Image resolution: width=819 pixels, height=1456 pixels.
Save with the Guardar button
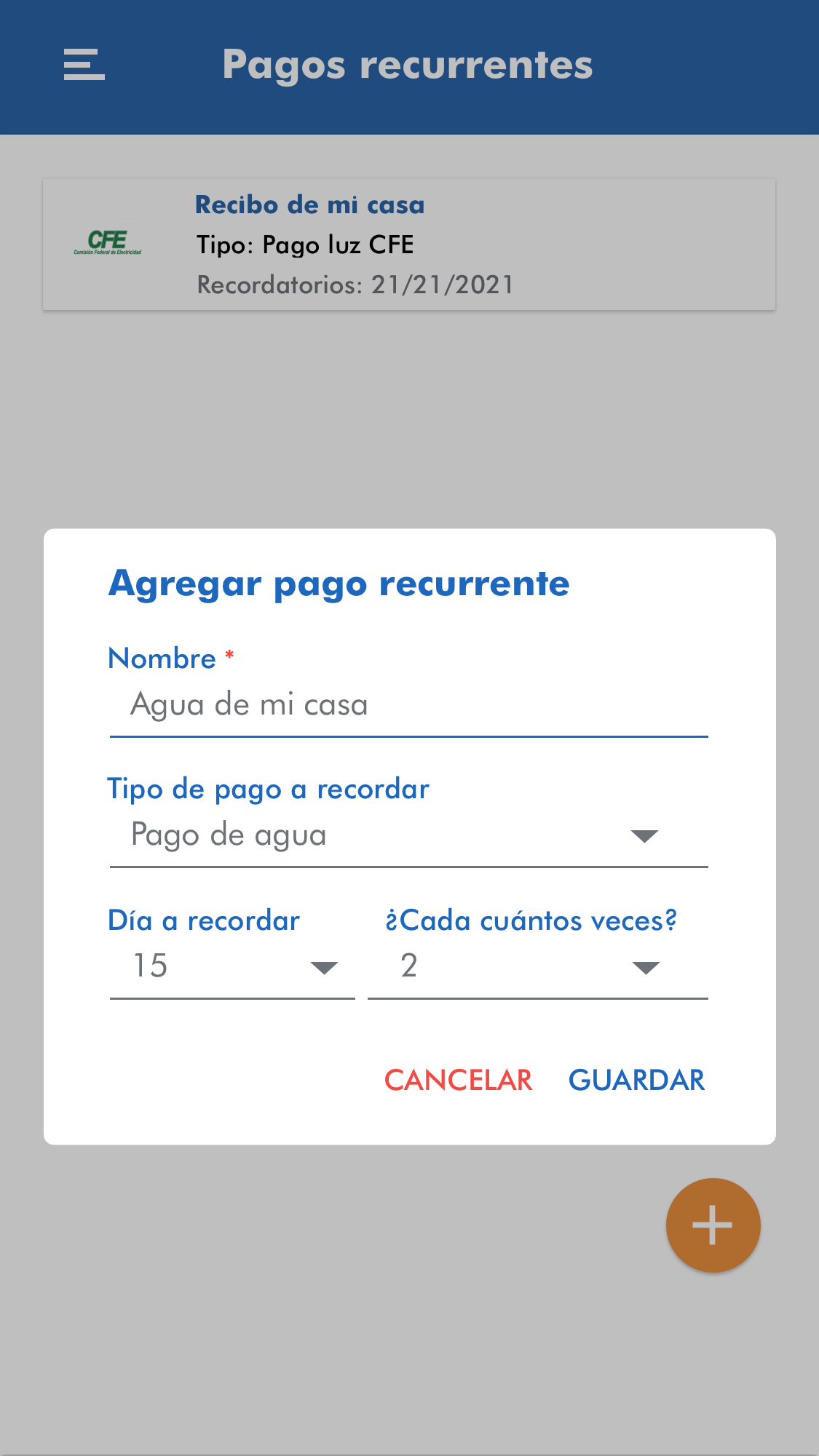pos(636,1080)
